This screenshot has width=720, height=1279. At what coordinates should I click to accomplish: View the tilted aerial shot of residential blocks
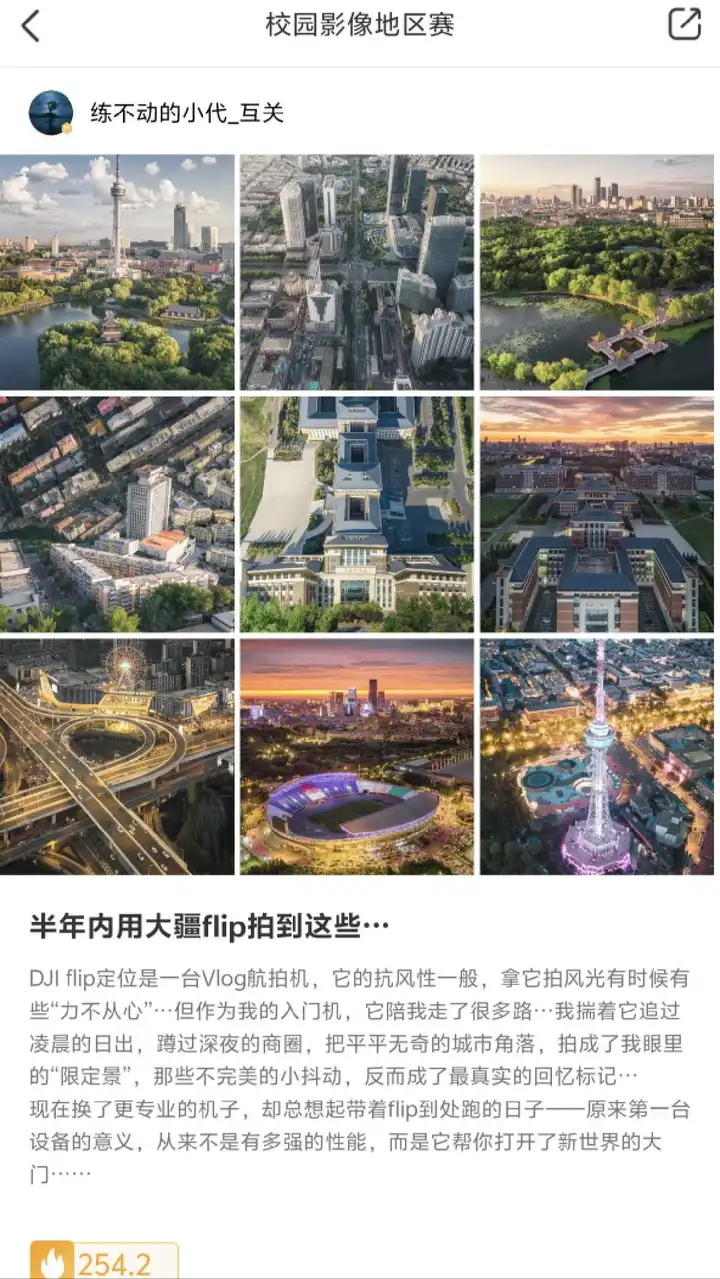[117, 514]
